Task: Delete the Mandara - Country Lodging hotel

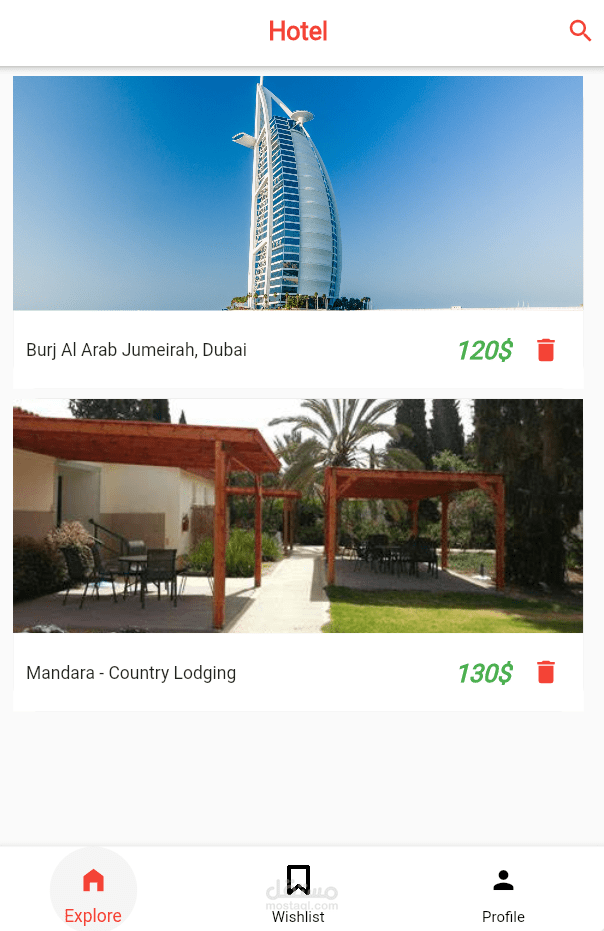Action: [x=545, y=673]
